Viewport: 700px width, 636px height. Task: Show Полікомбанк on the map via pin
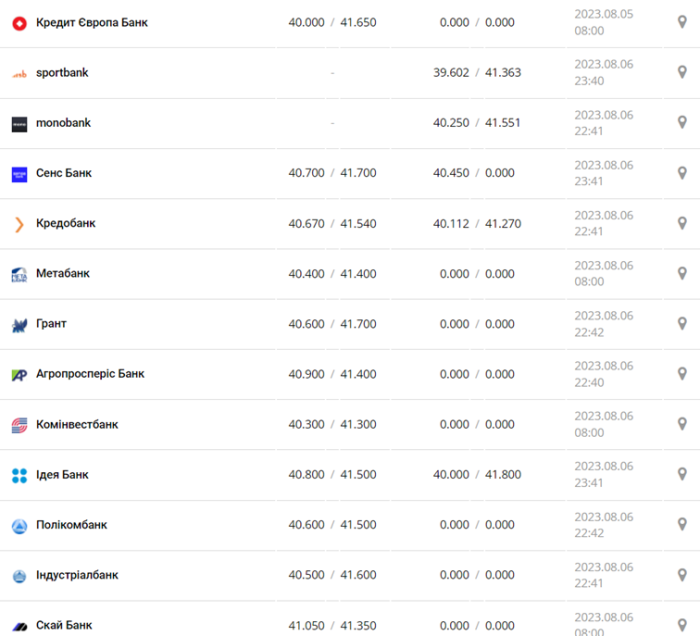[682, 525]
